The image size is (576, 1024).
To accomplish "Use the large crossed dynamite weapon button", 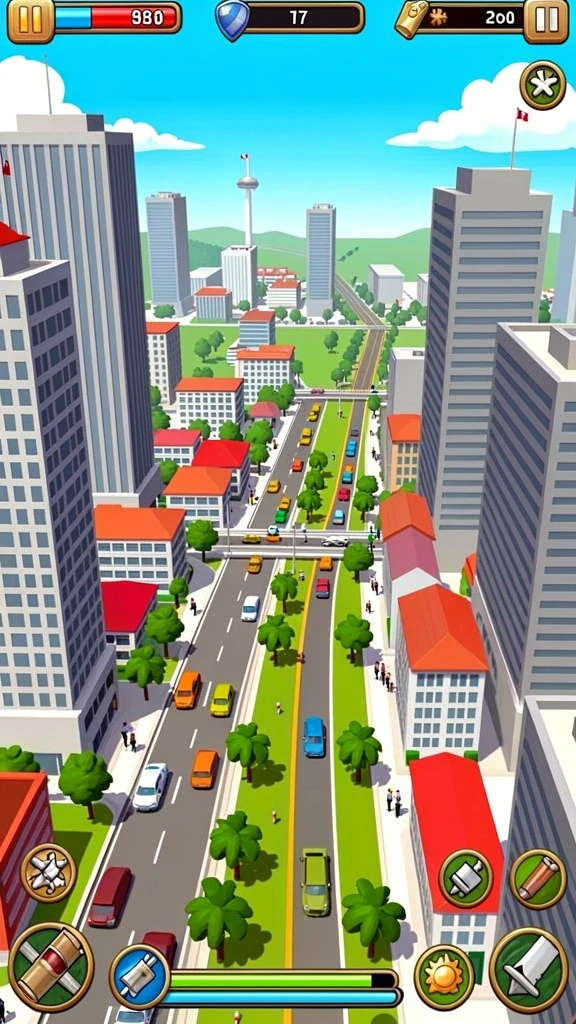I will pos(51,967).
